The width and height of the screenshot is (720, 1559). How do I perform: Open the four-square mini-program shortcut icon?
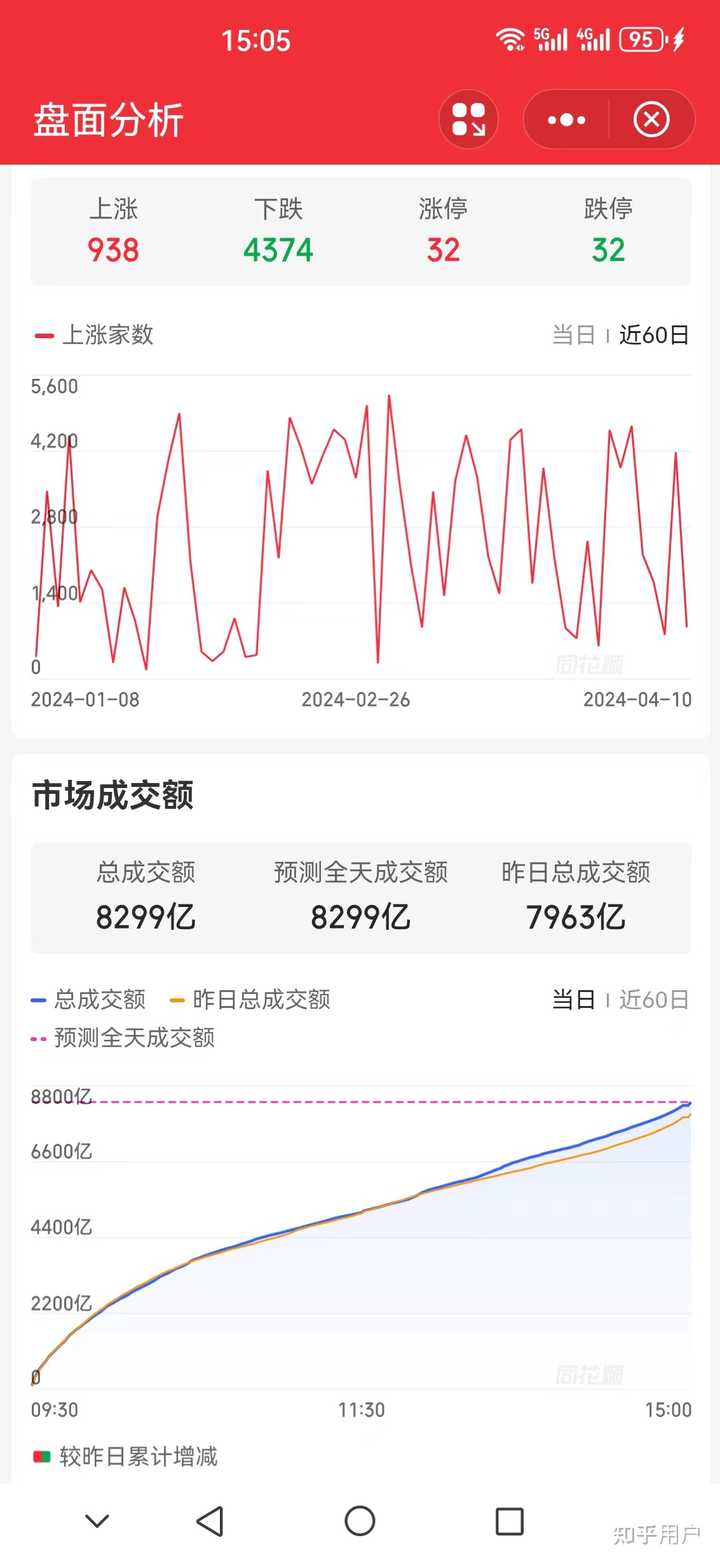[x=468, y=120]
